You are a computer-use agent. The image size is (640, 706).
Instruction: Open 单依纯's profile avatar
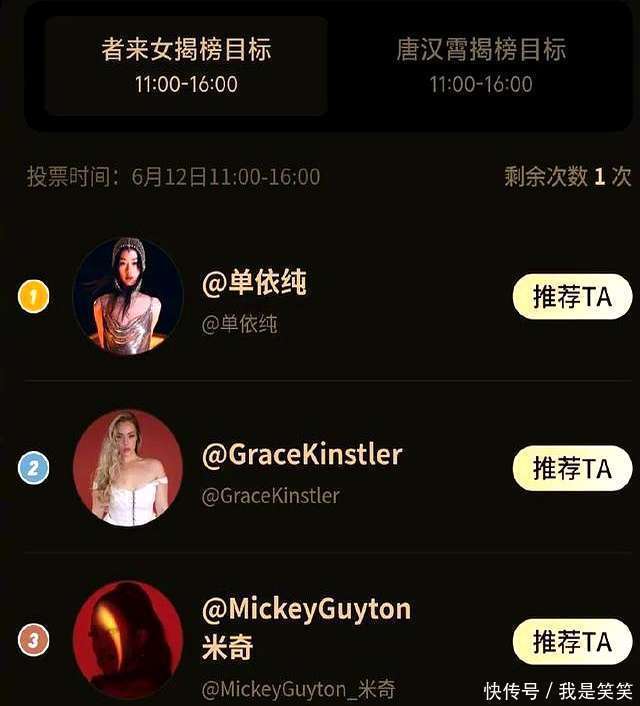pos(128,297)
